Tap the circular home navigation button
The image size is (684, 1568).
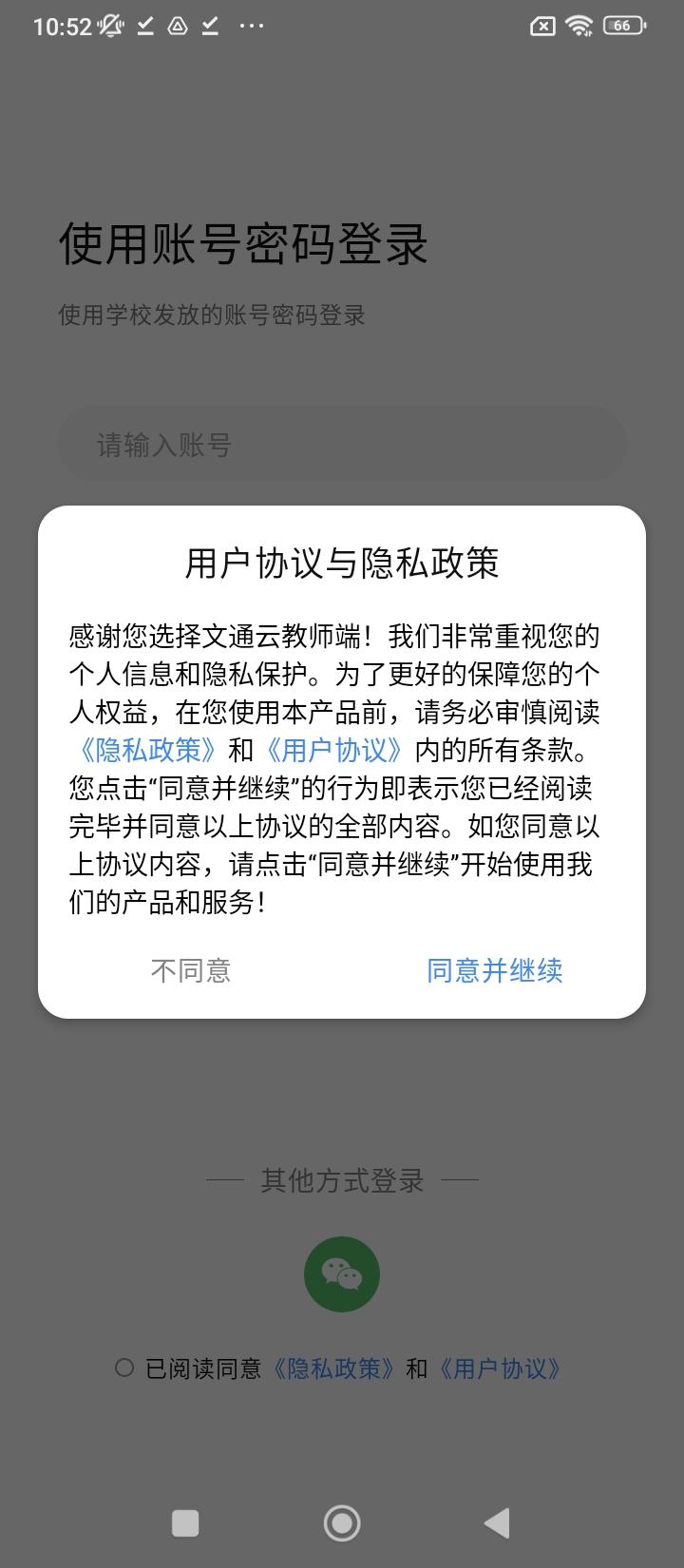coord(342,1522)
